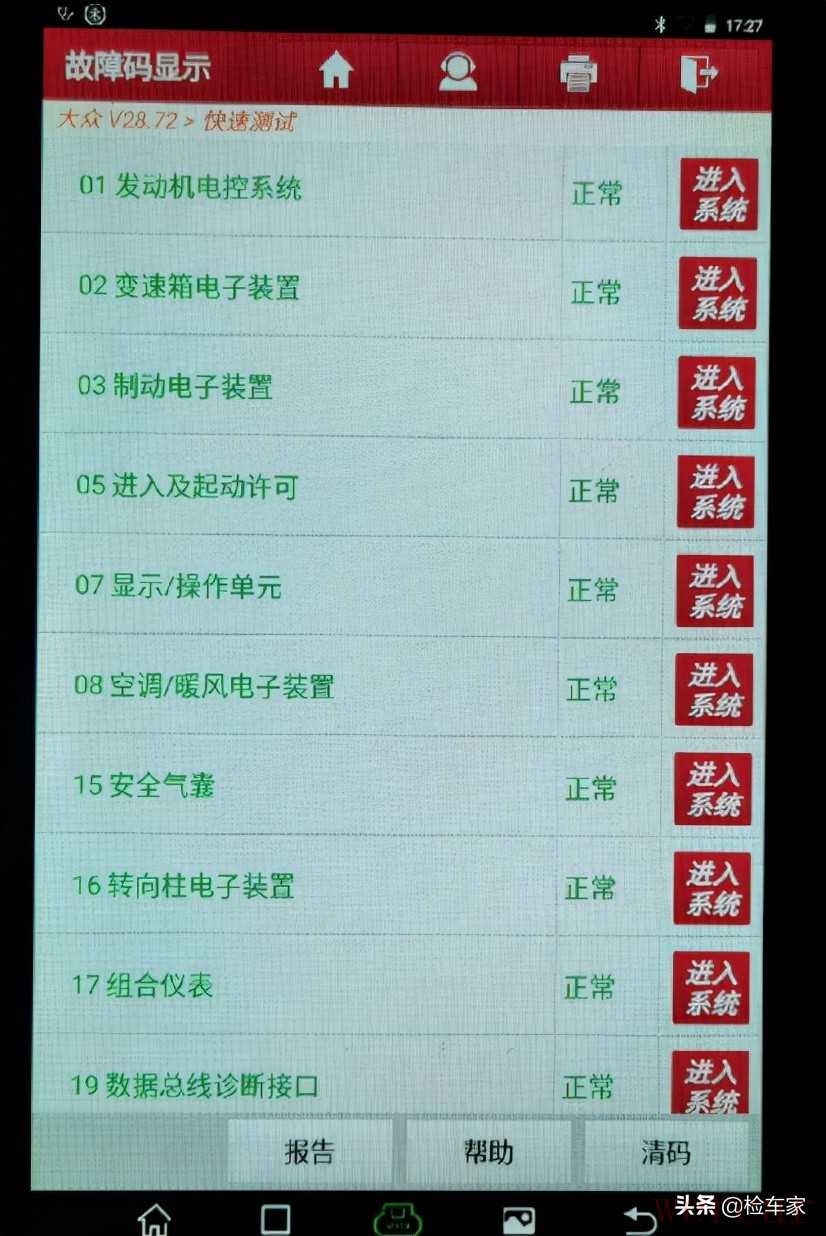This screenshot has width=826, height=1236.
Task: Enter system for 16 转向柱电子装置
Action: point(712,888)
